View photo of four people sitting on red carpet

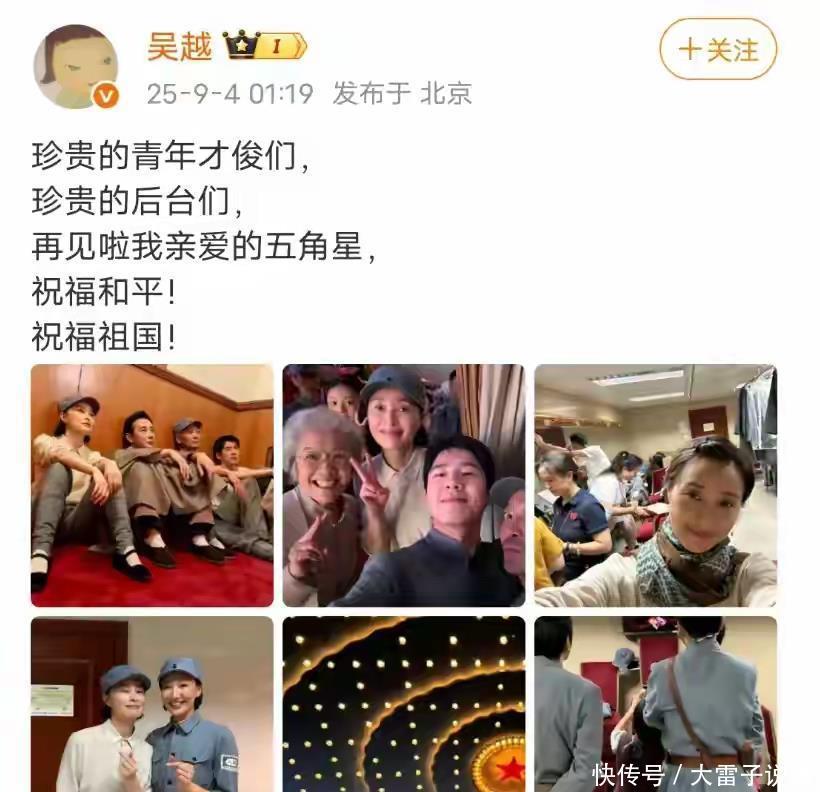click(x=152, y=485)
